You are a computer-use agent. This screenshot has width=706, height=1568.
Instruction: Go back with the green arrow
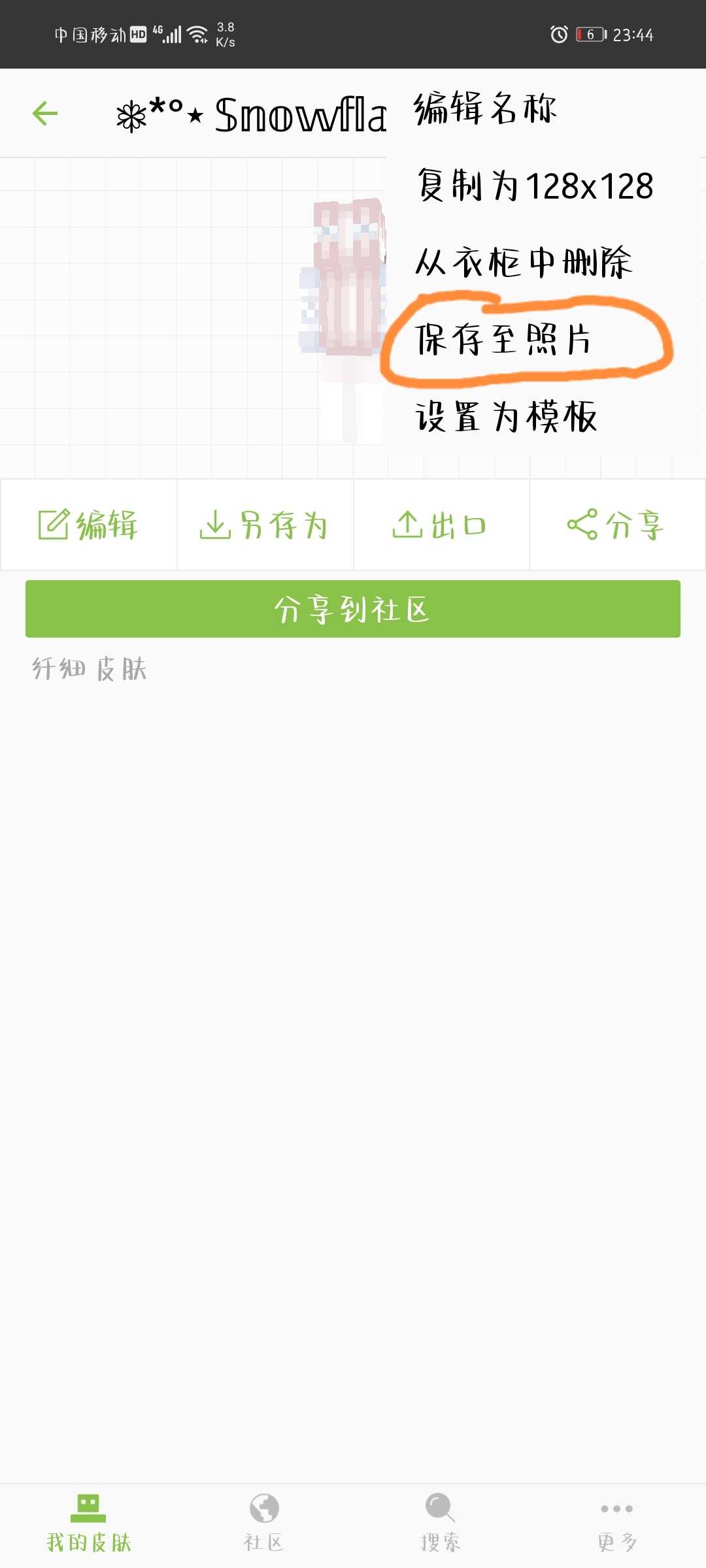pos(45,114)
